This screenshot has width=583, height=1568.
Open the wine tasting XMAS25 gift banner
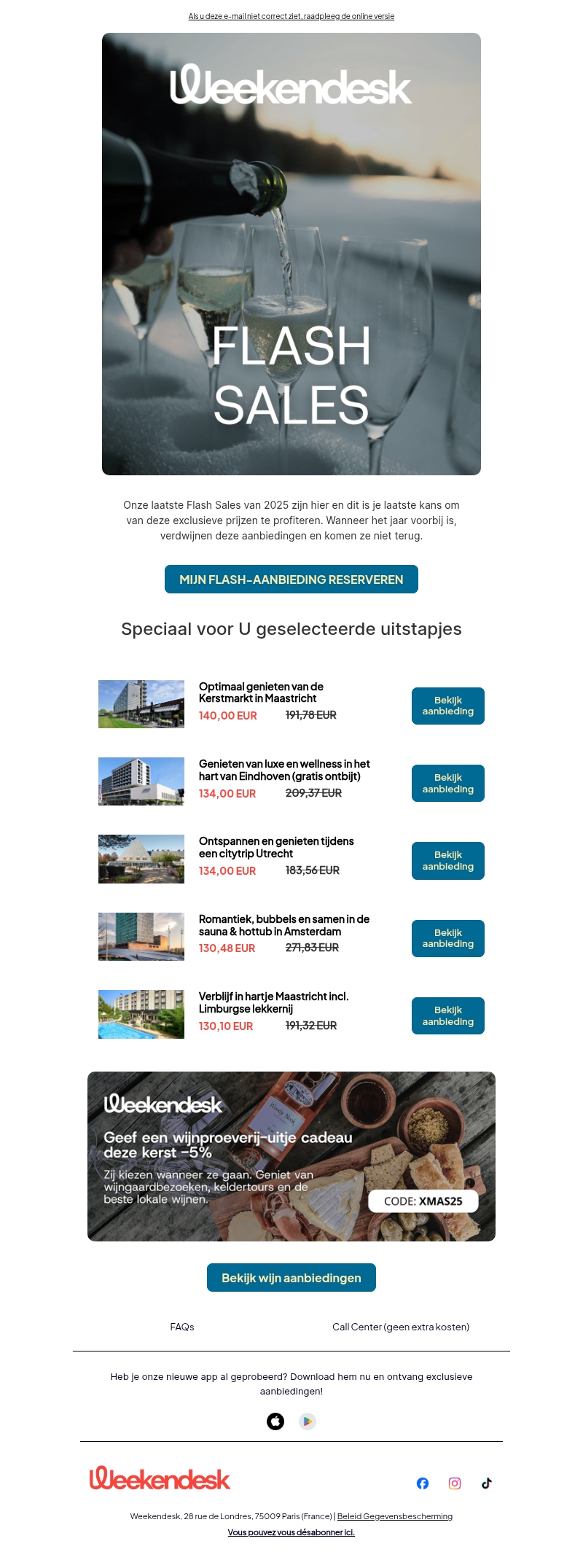(291, 1156)
